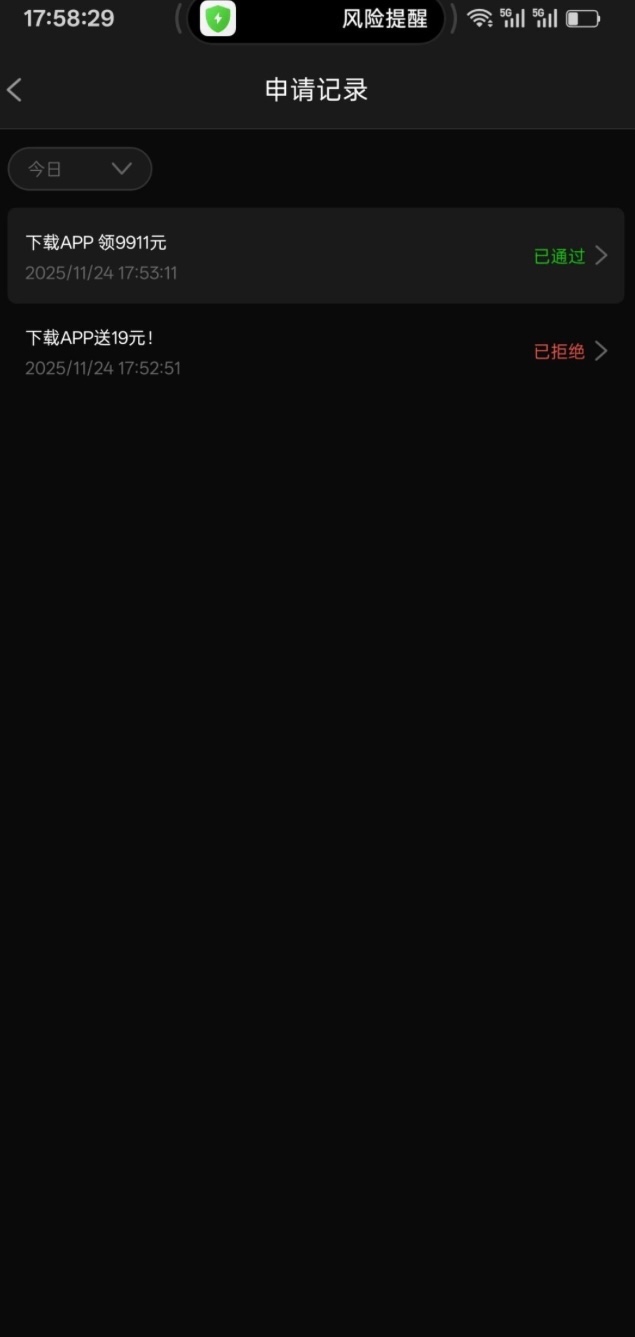635x1337 pixels.
Task: Go back from 申请记录 page
Action: coord(15,90)
